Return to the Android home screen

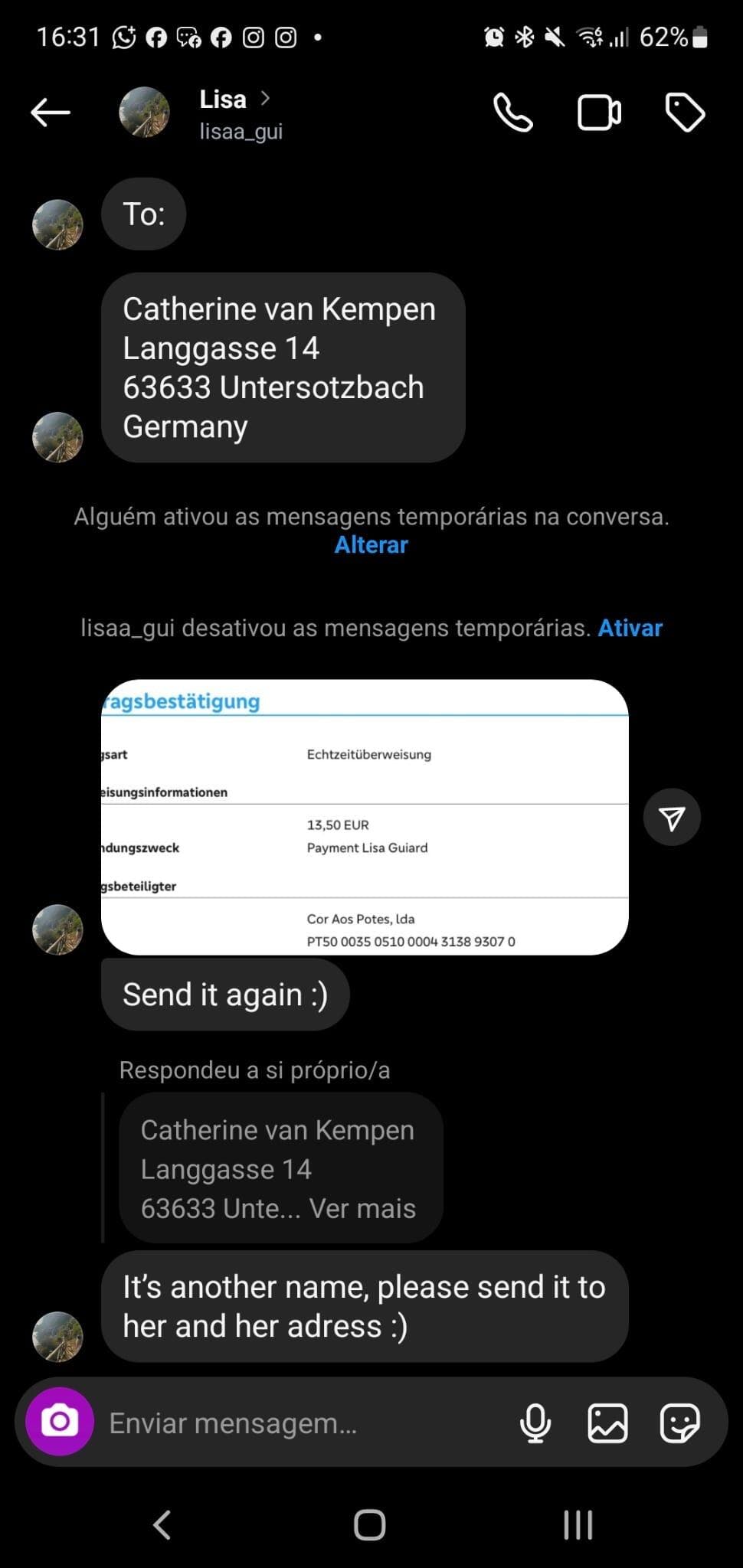[x=369, y=1524]
